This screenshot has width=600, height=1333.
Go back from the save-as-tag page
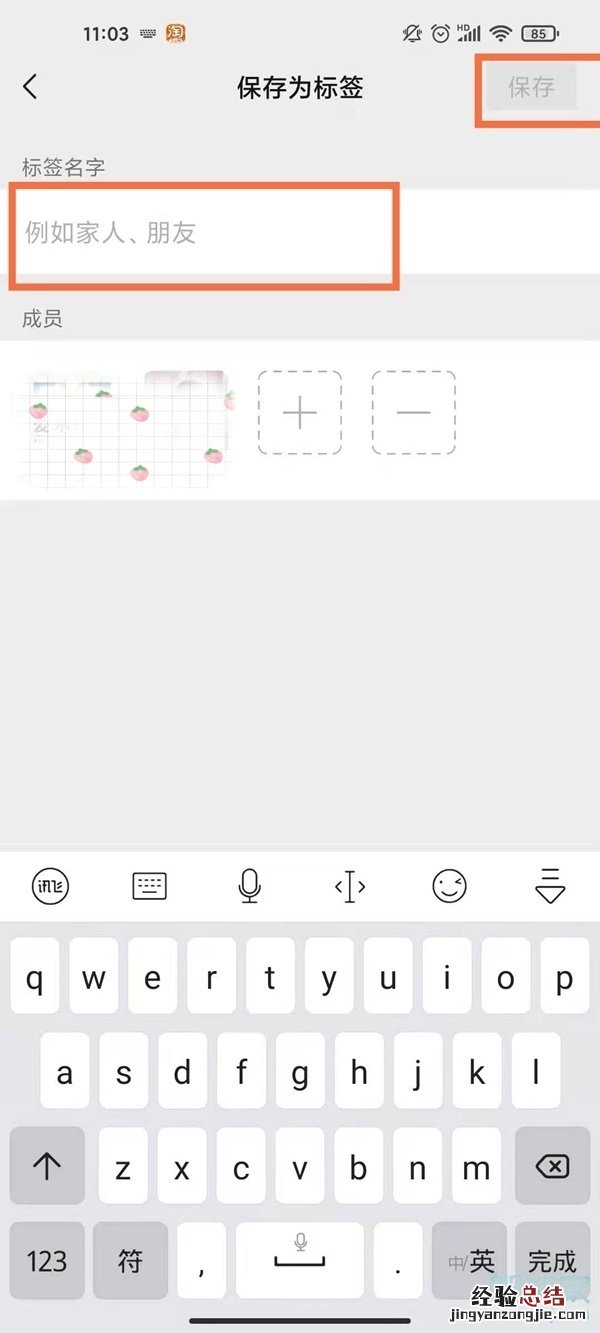(30, 87)
